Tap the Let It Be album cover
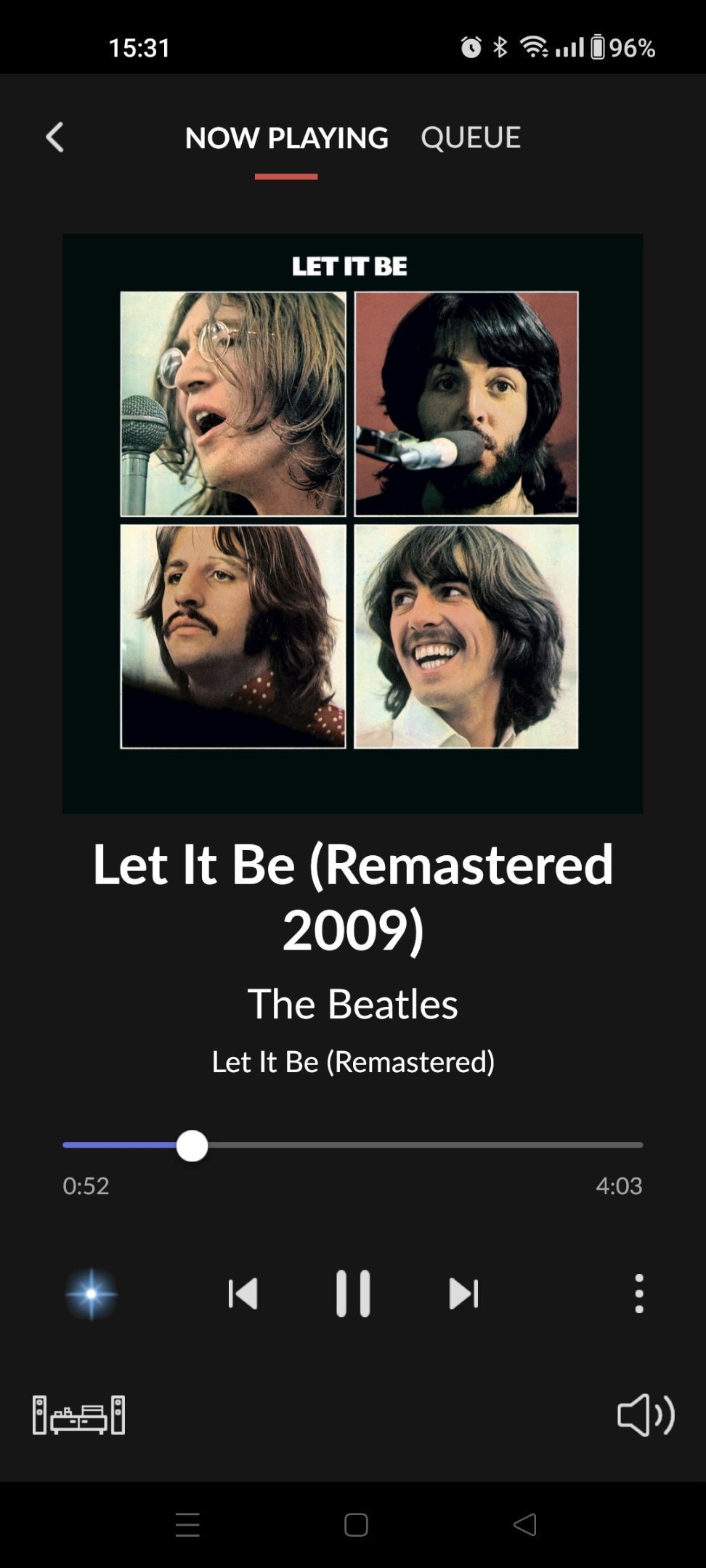The image size is (706, 1568). (353, 523)
